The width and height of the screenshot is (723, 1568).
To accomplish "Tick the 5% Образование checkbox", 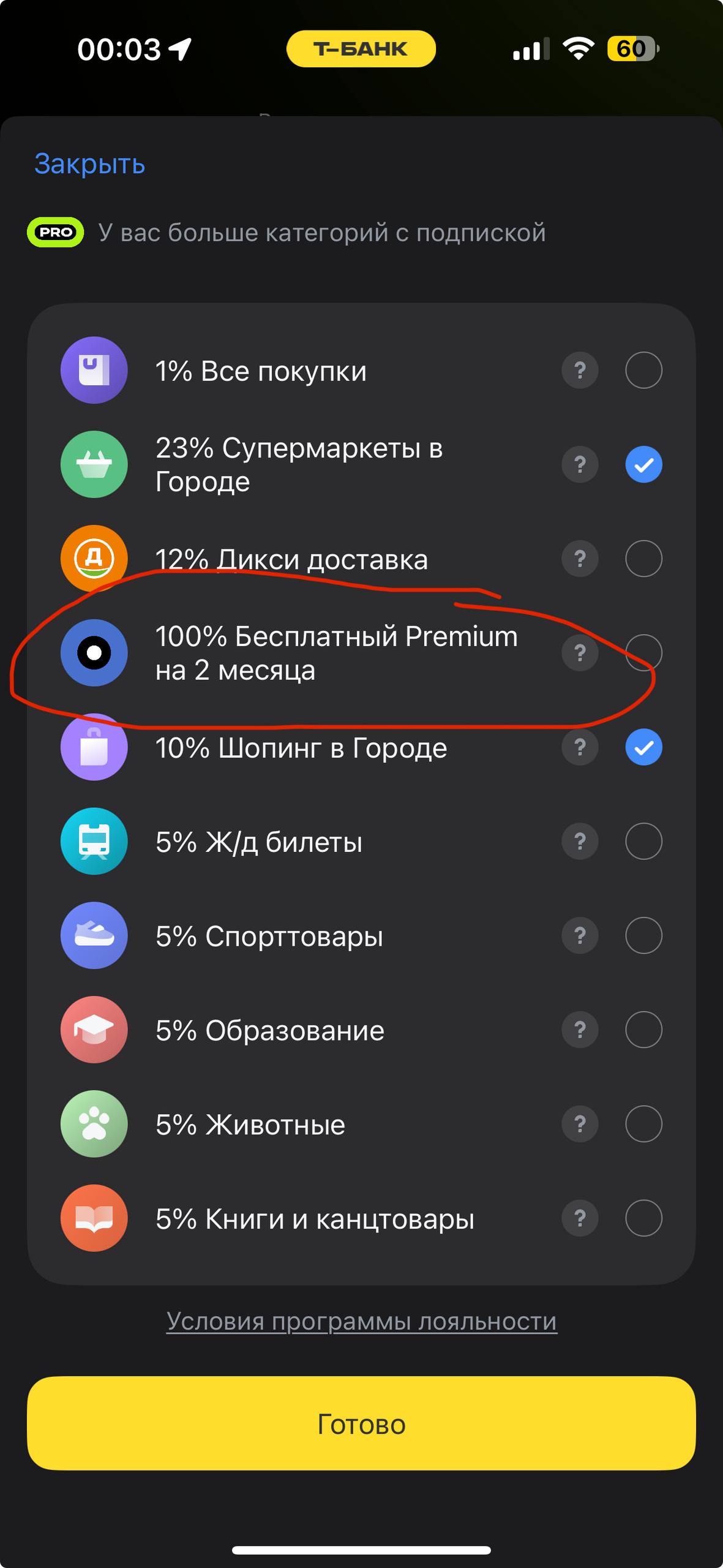I will pos(643,1030).
